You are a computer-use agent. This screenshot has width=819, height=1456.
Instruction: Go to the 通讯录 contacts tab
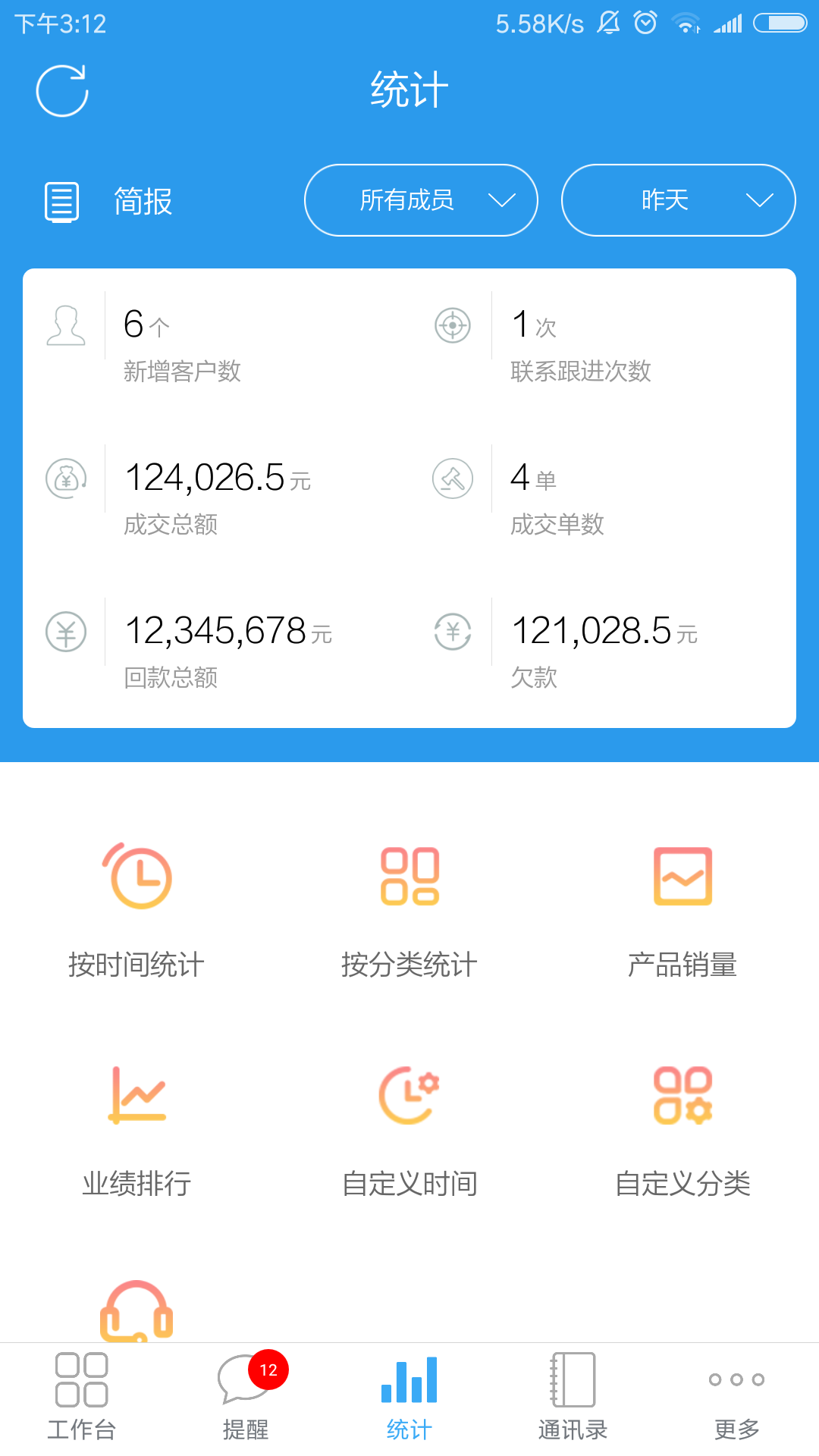pyautogui.click(x=573, y=1397)
